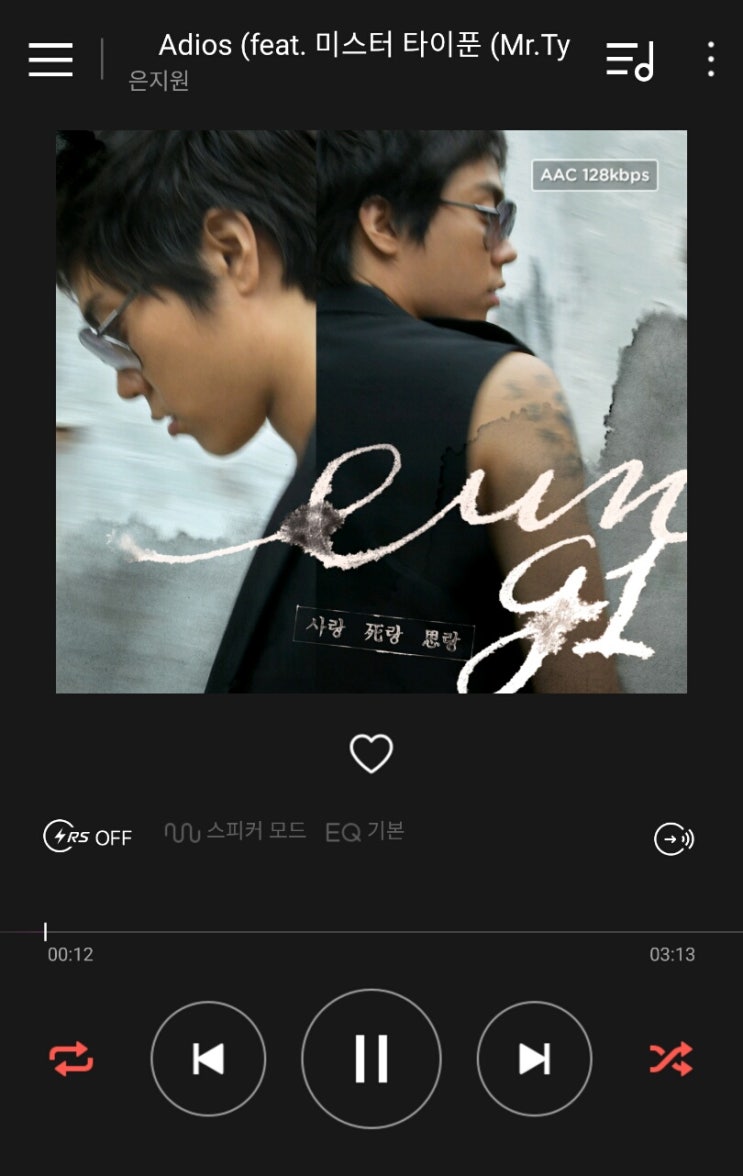This screenshot has width=743, height=1176.
Task: Seek along the playback progress bar
Action: [x=371, y=926]
